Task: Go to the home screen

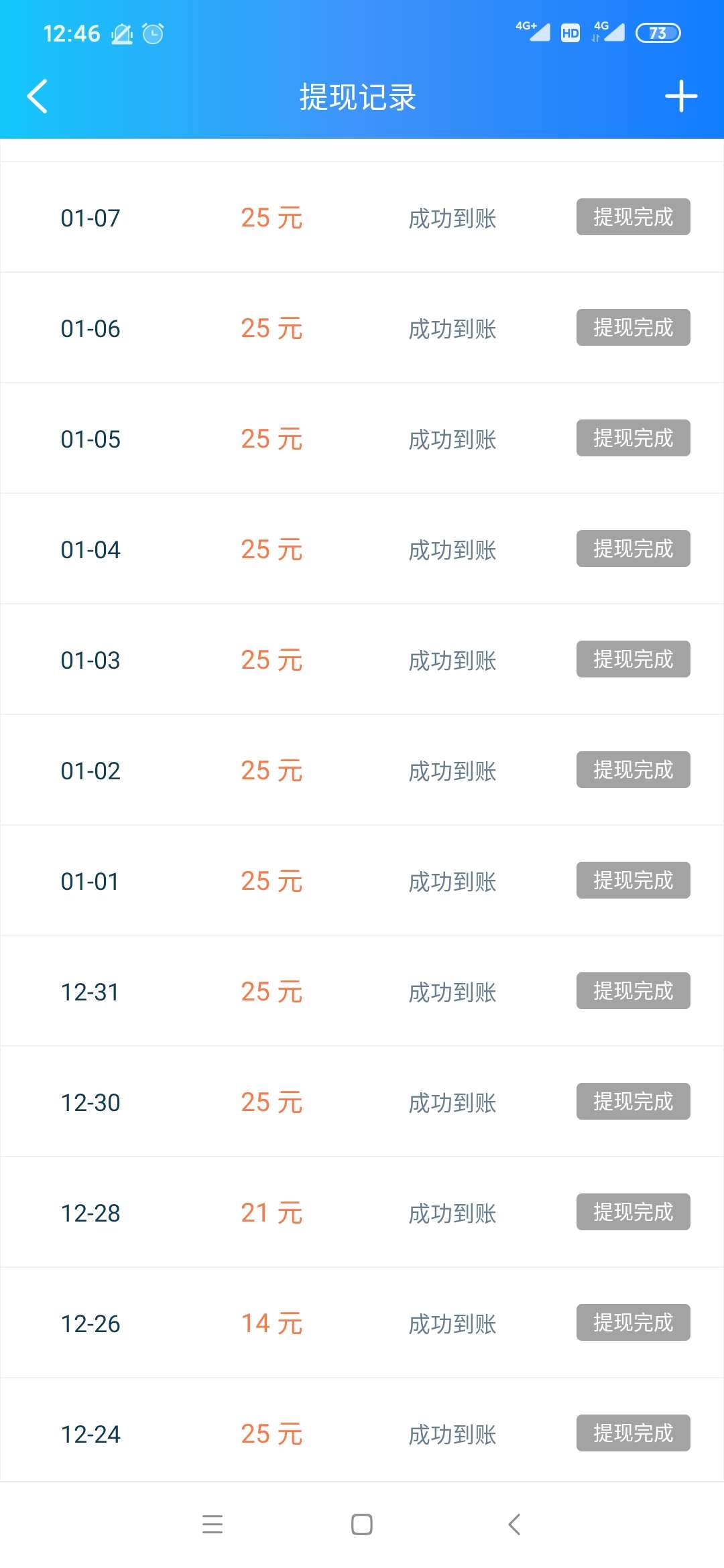Action: coord(362,1524)
